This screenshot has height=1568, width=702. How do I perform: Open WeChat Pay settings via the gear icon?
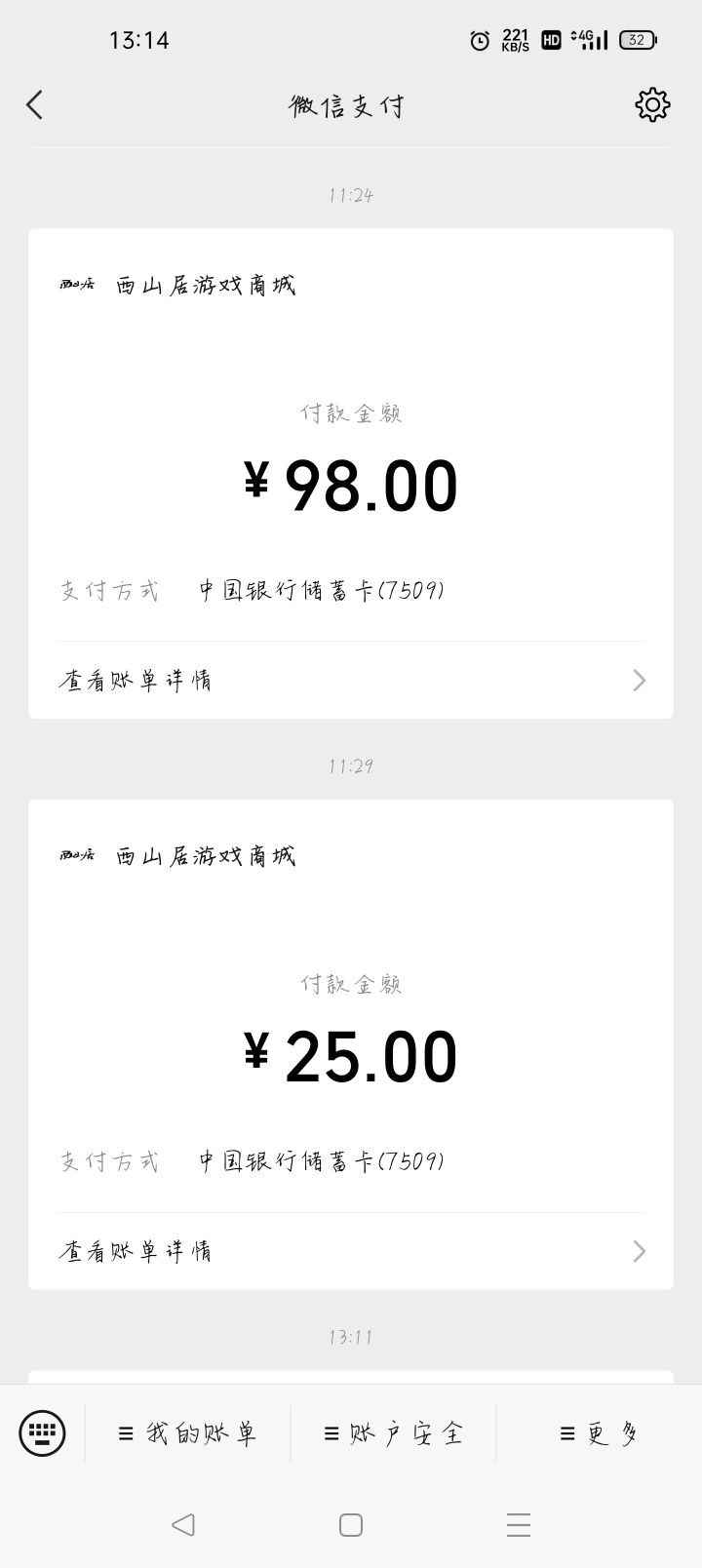pyautogui.click(x=650, y=104)
